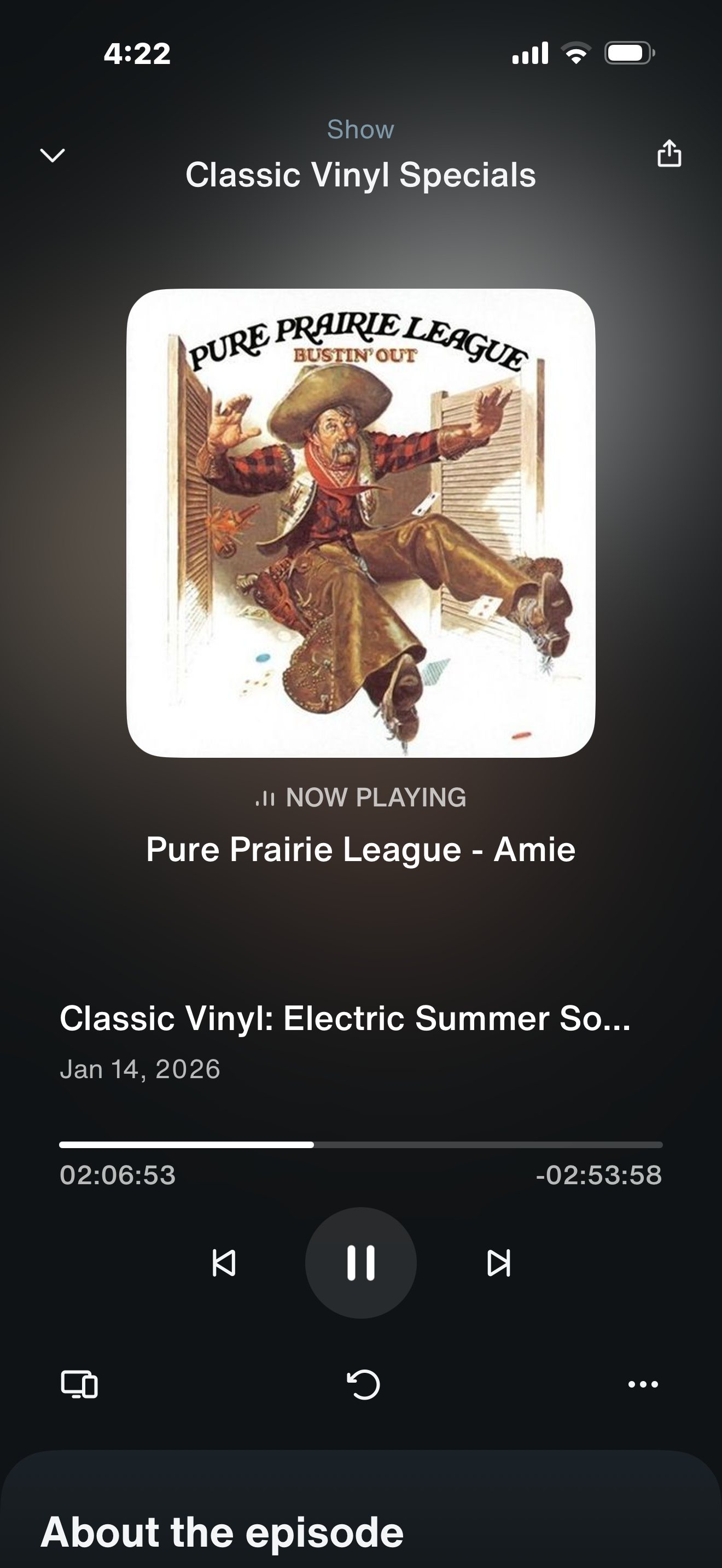Open the connect to device icon
The image size is (722, 1568).
(x=79, y=1384)
